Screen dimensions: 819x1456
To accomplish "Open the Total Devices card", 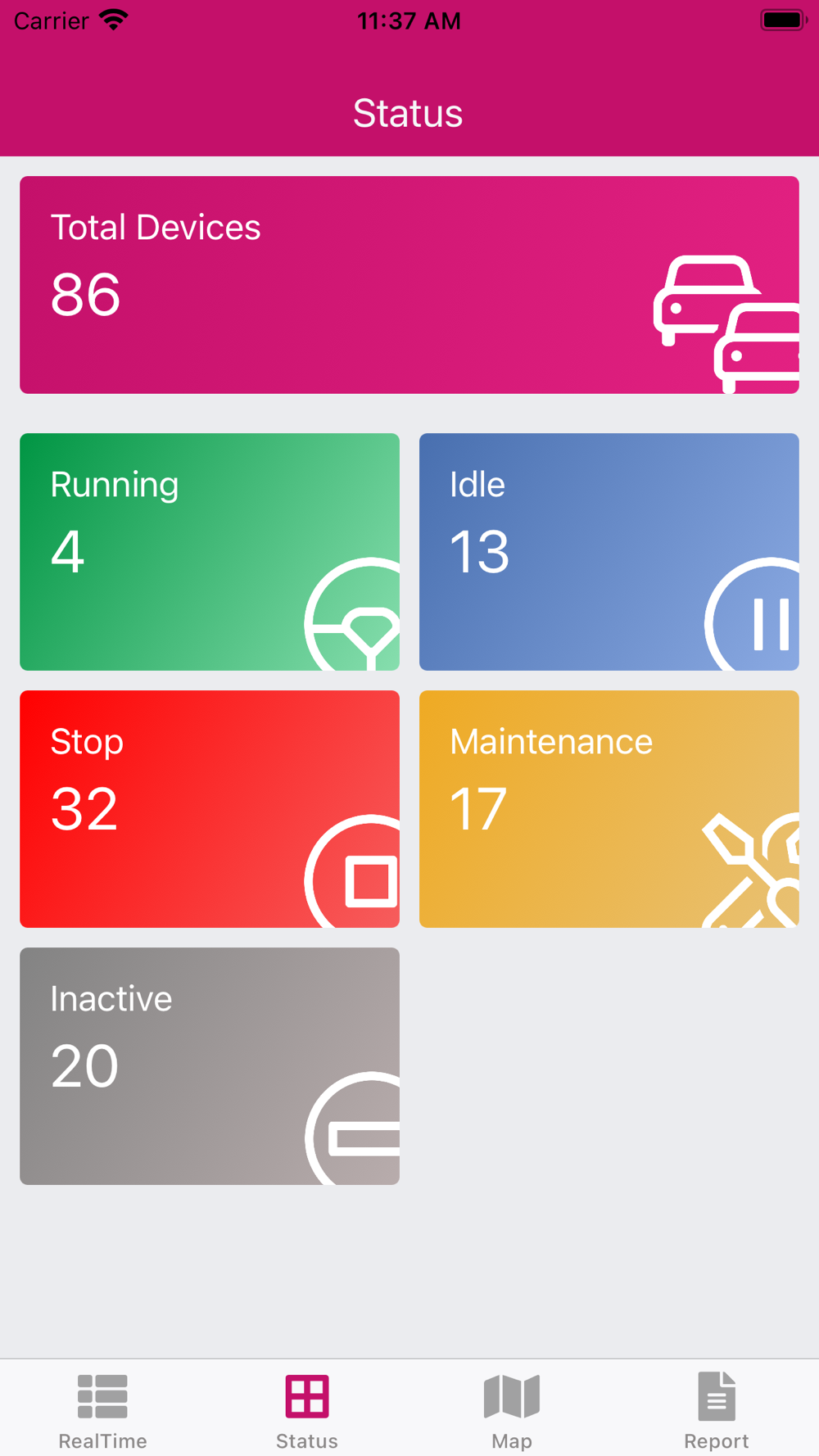I will pos(409,285).
